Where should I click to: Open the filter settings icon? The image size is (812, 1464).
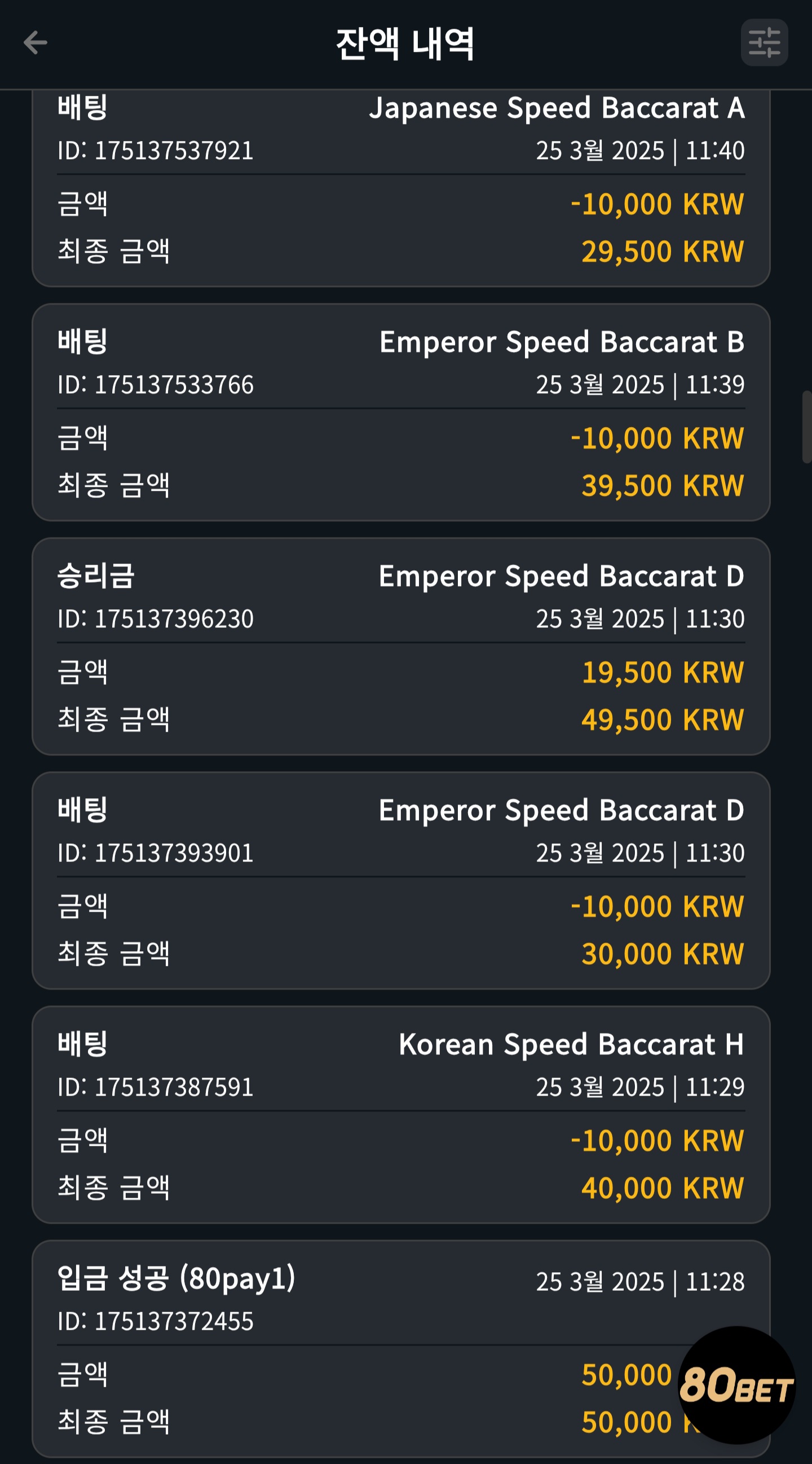click(x=764, y=43)
